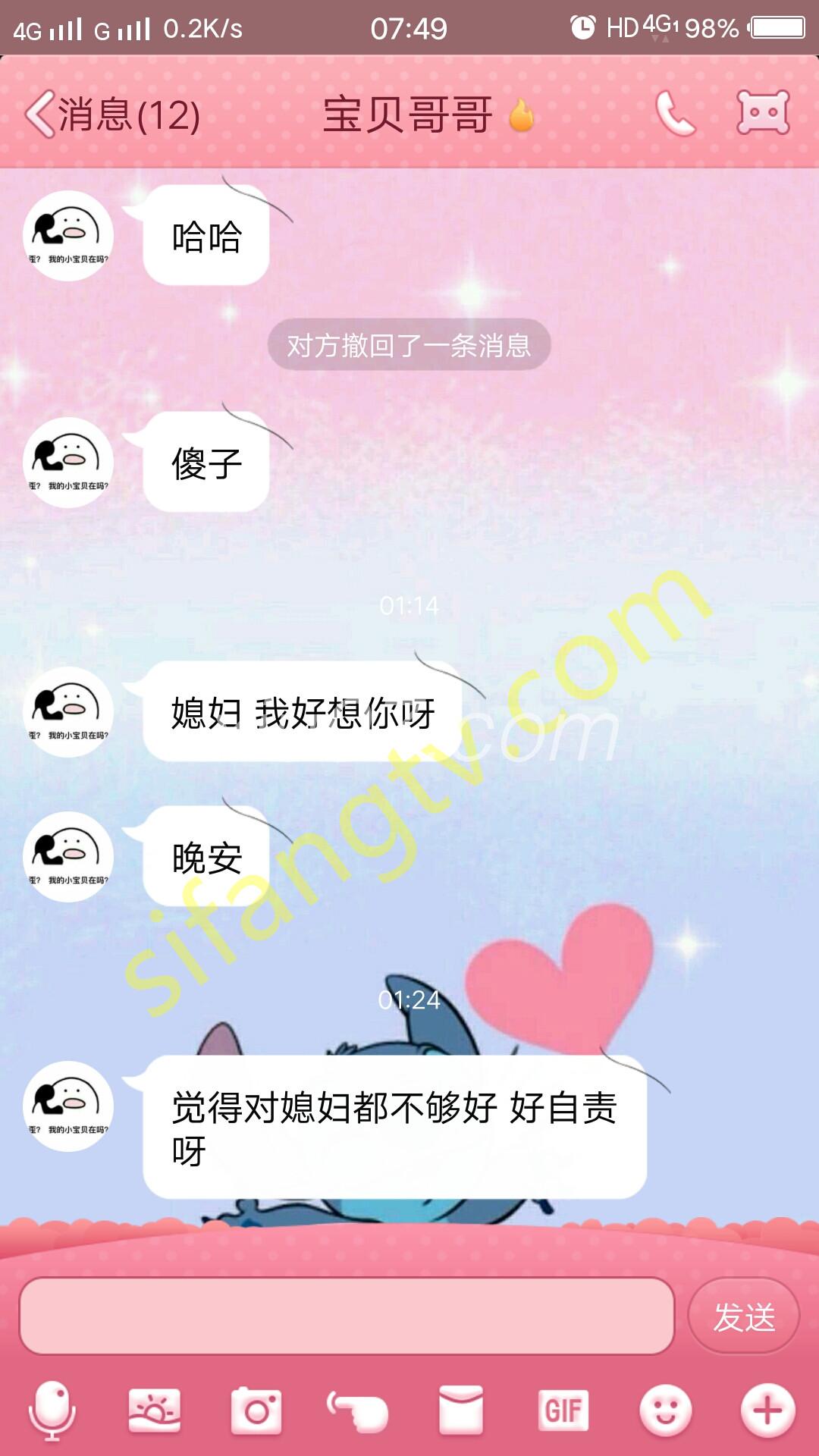The width and height of the screenshot is (819, 1456).
Task: Open sender's avatar next to 哈哈
Action: point(68,236)
